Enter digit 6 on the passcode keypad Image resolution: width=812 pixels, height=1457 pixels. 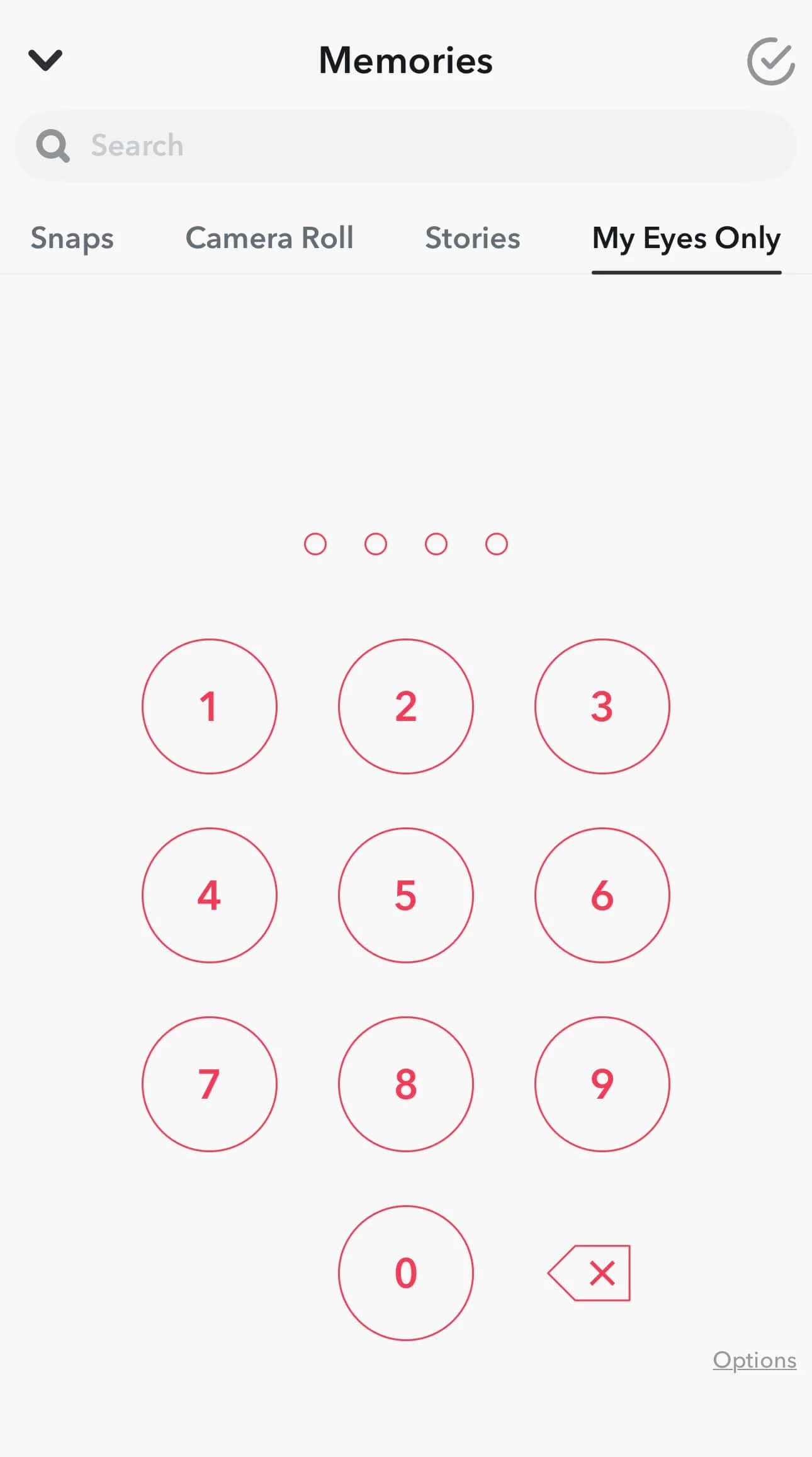pos(602,895)
